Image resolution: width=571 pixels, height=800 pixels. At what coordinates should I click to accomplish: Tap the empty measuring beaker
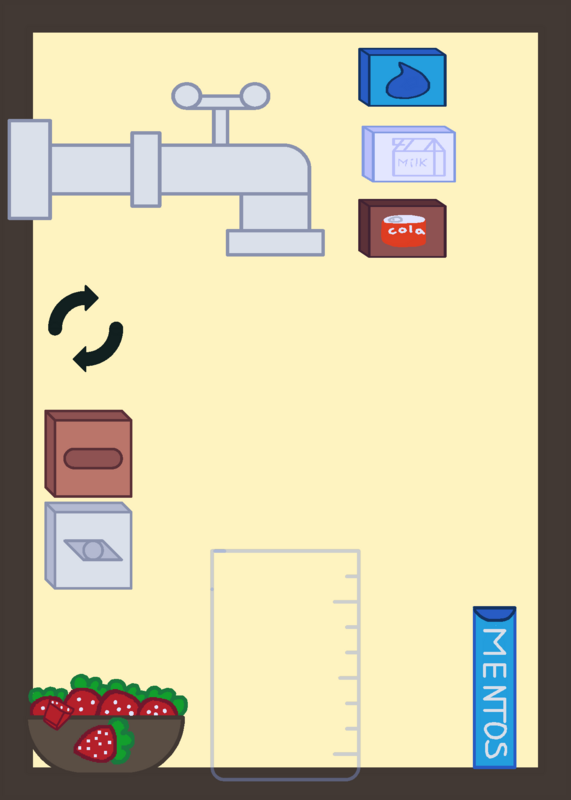[x=285, y=665]
